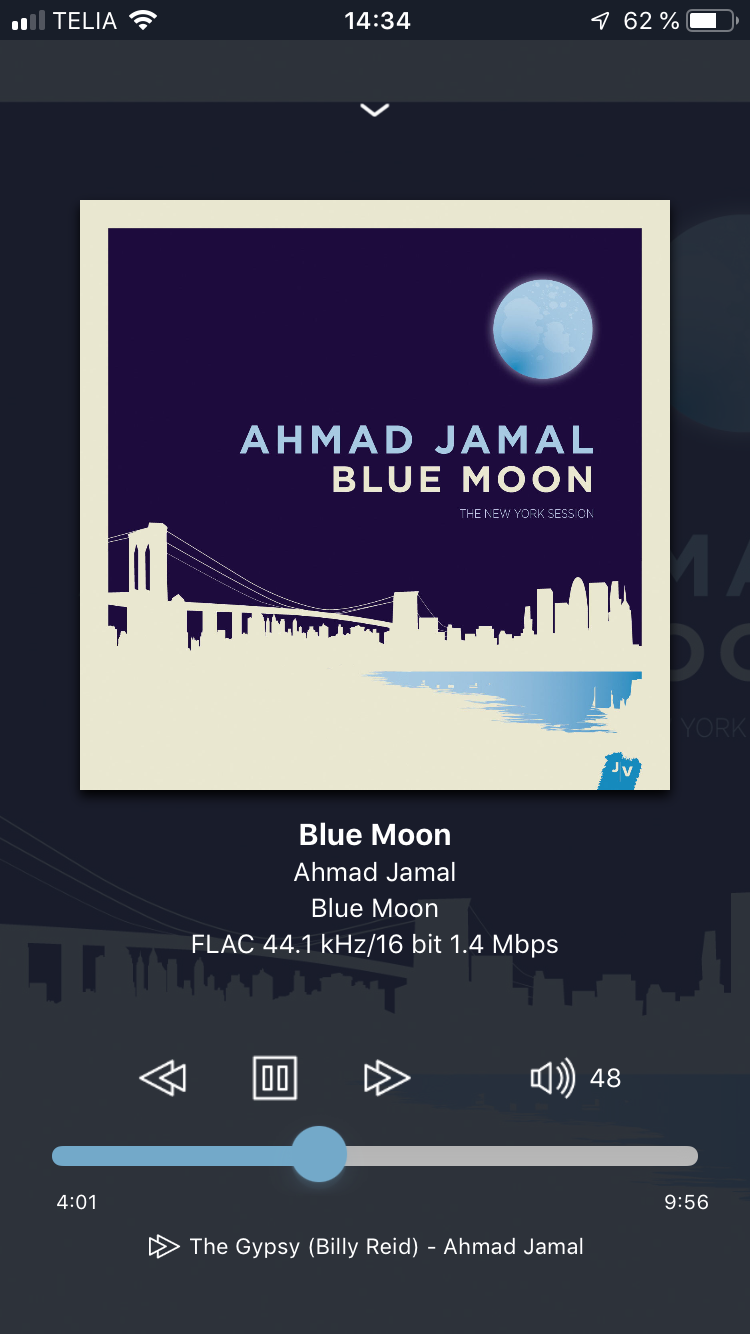Viewport: 750px width, 1334px height.
Task: Collapse the now playing screen with the down chevron
Action: click(375, 110)
